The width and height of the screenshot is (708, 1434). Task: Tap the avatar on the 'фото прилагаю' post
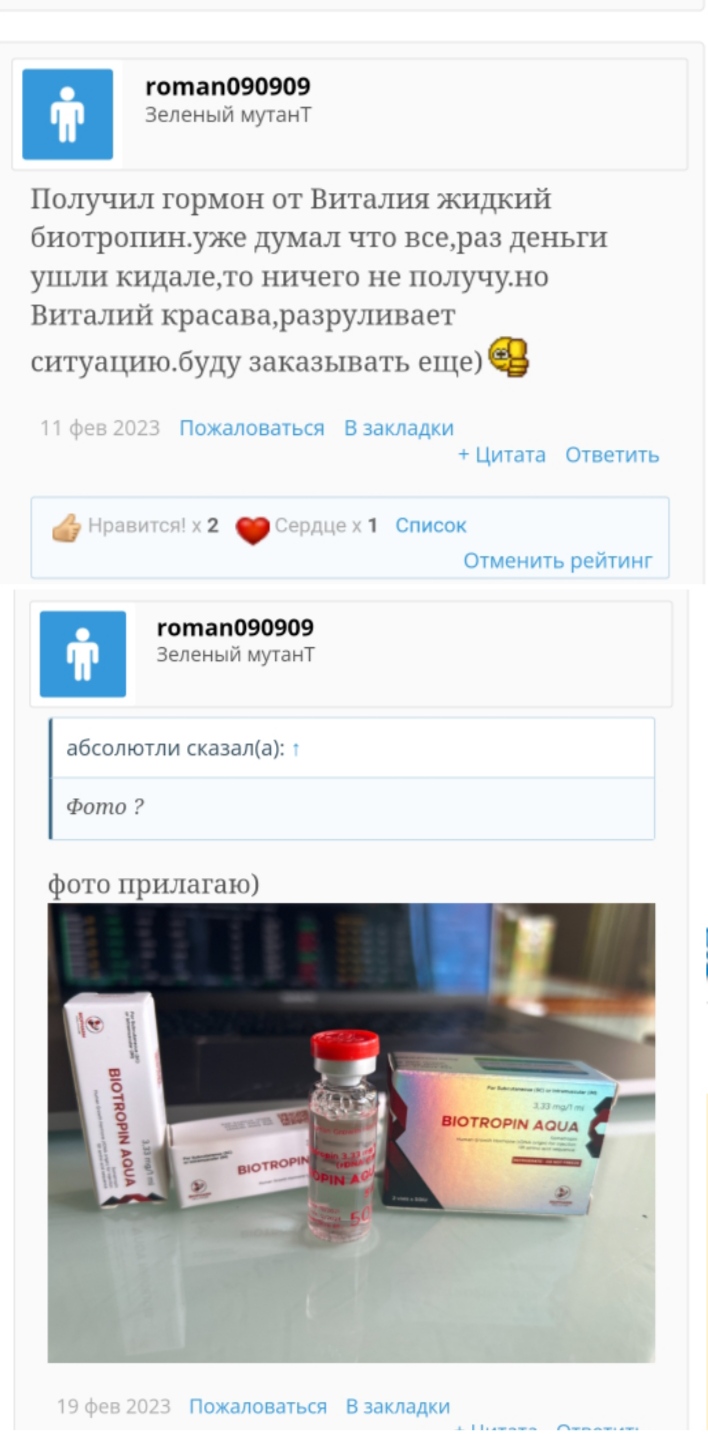point(83,654)
